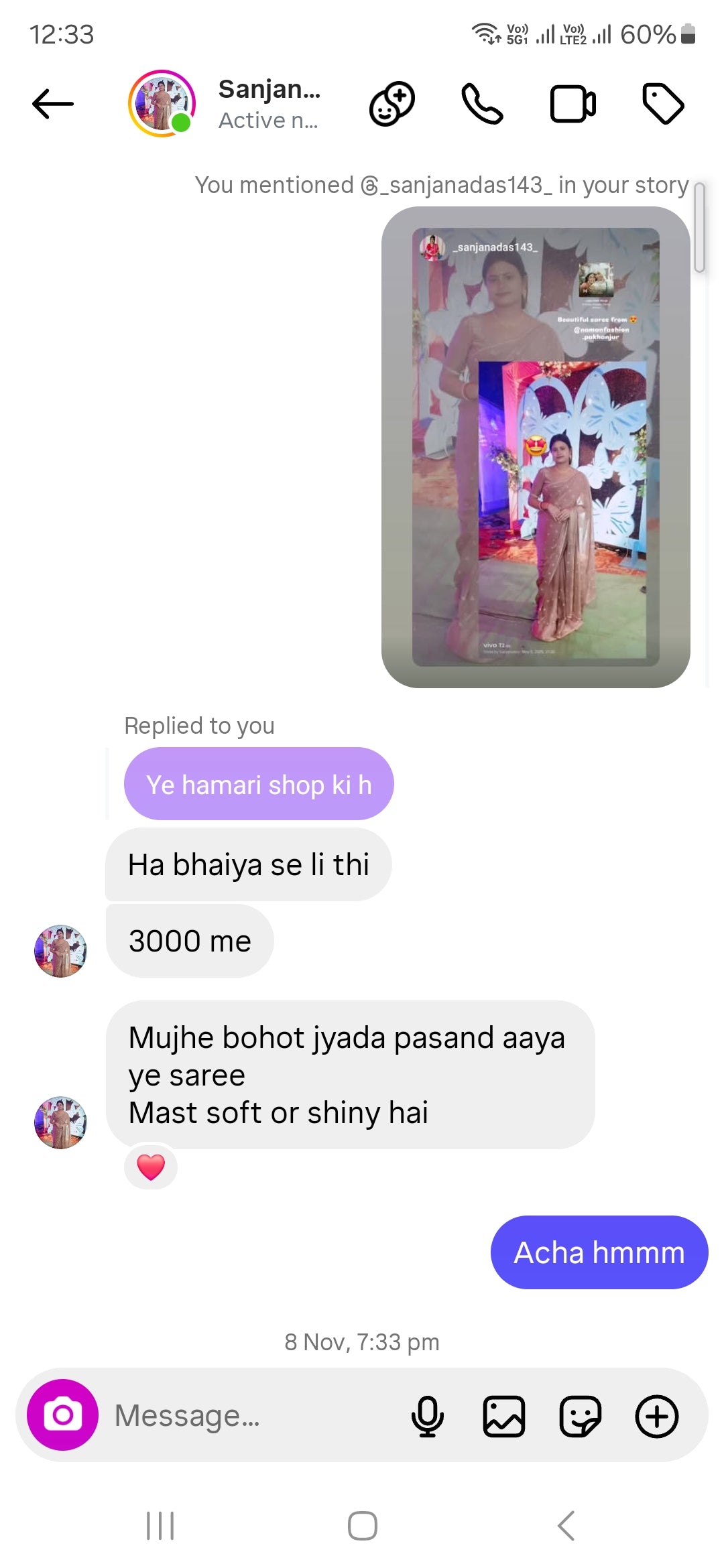
Task: Open the camera button in the message bar
Action: pos(62,1415)
